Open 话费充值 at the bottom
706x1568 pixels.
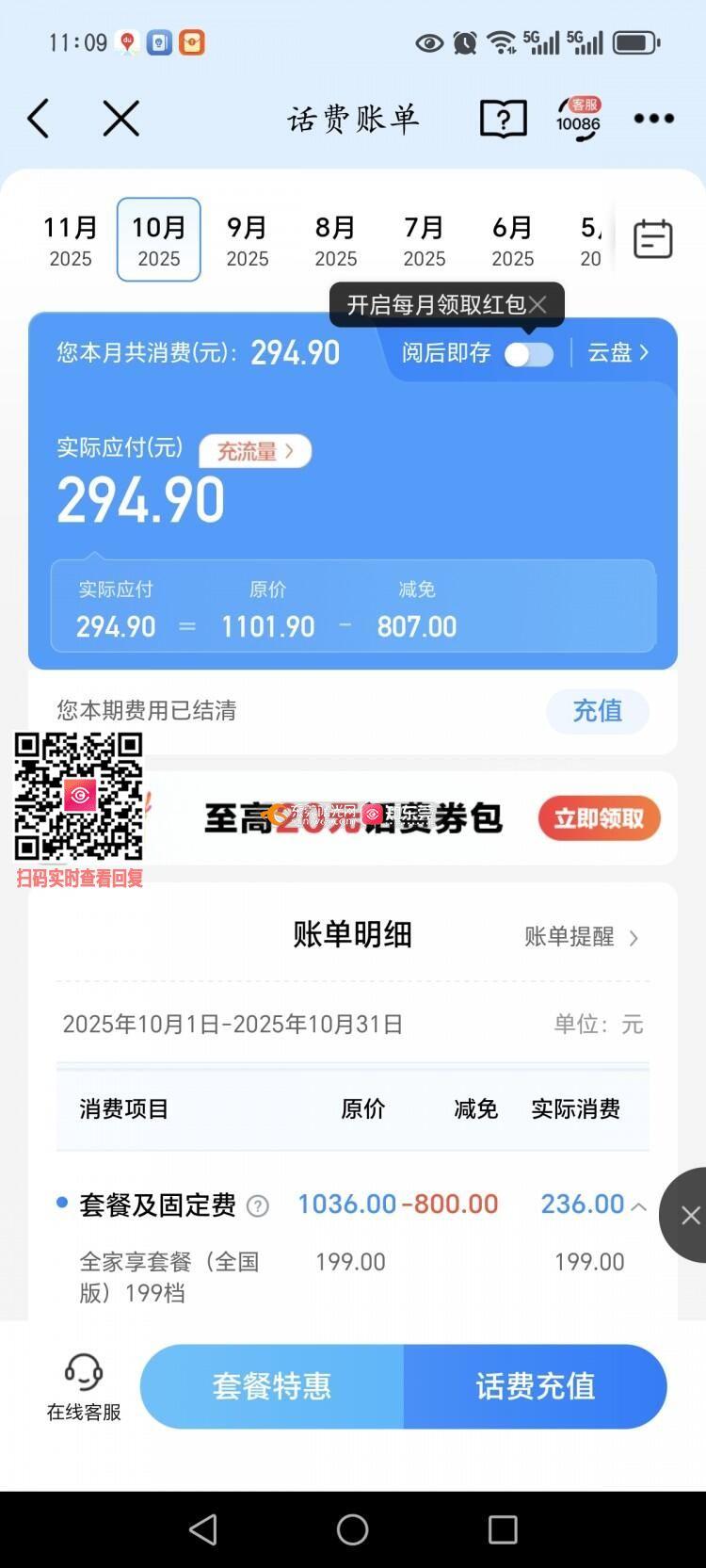click(x=535, y=1386)
